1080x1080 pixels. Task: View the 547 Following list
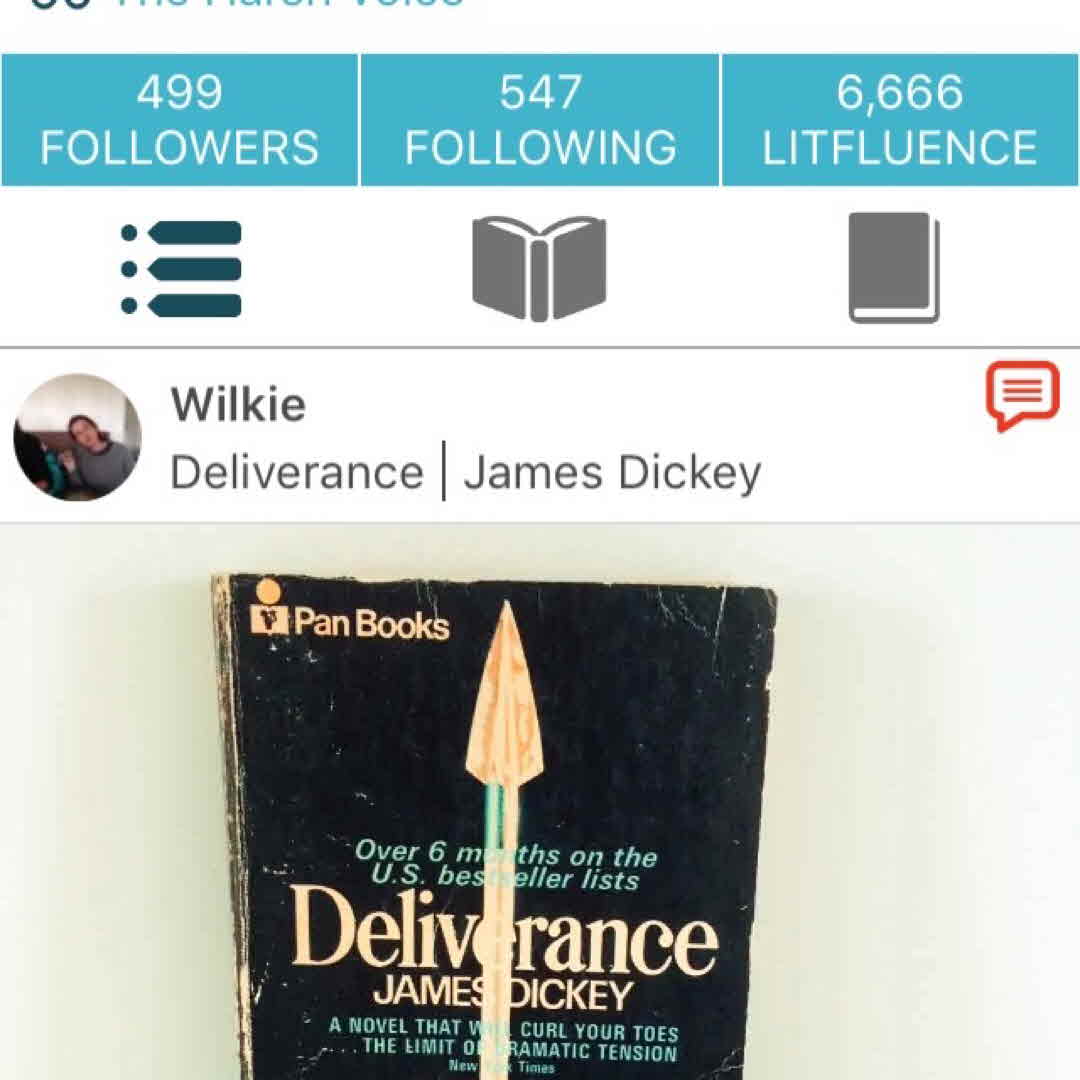tap(540, 120)
